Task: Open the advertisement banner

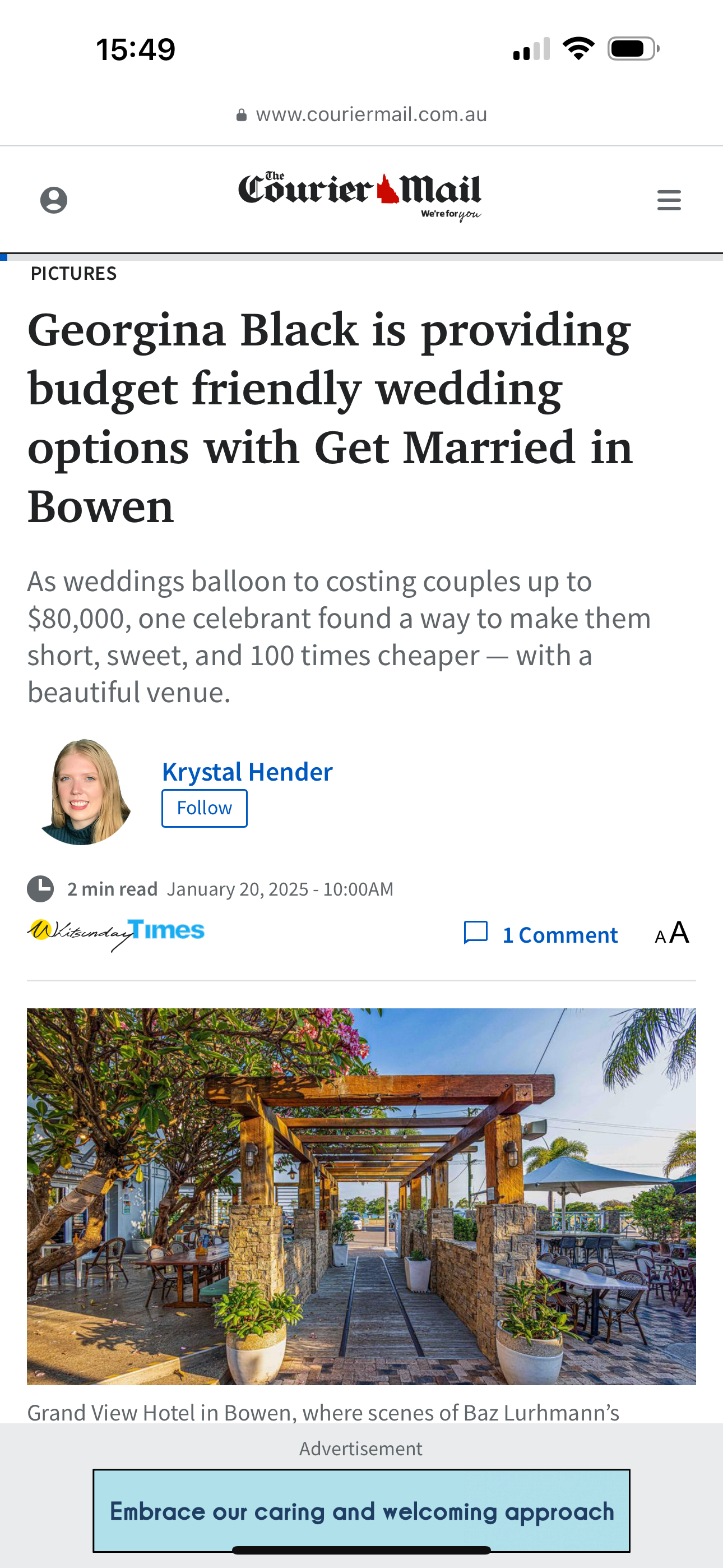Action: (x=361, y=1511)
